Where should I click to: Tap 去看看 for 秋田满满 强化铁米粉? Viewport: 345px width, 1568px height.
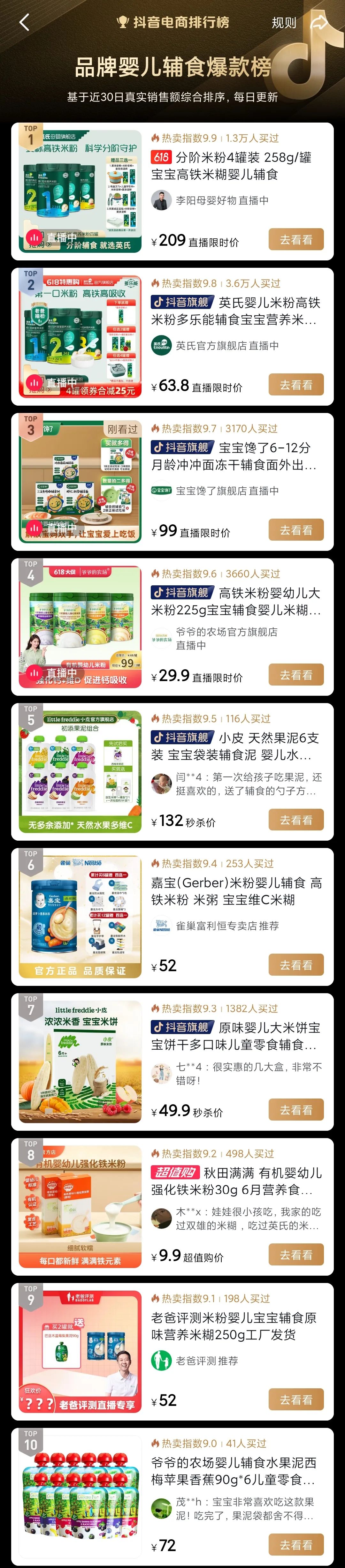click(295, 1255)
